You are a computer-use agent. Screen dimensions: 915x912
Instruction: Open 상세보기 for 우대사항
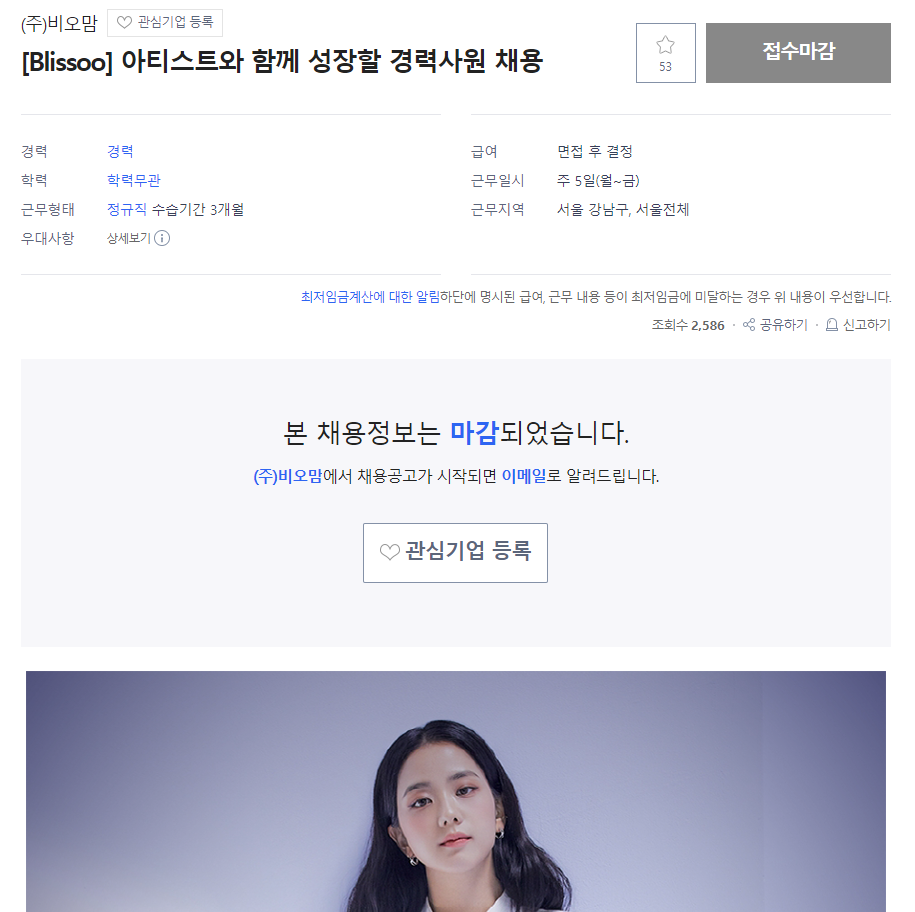tap(138, 239)
